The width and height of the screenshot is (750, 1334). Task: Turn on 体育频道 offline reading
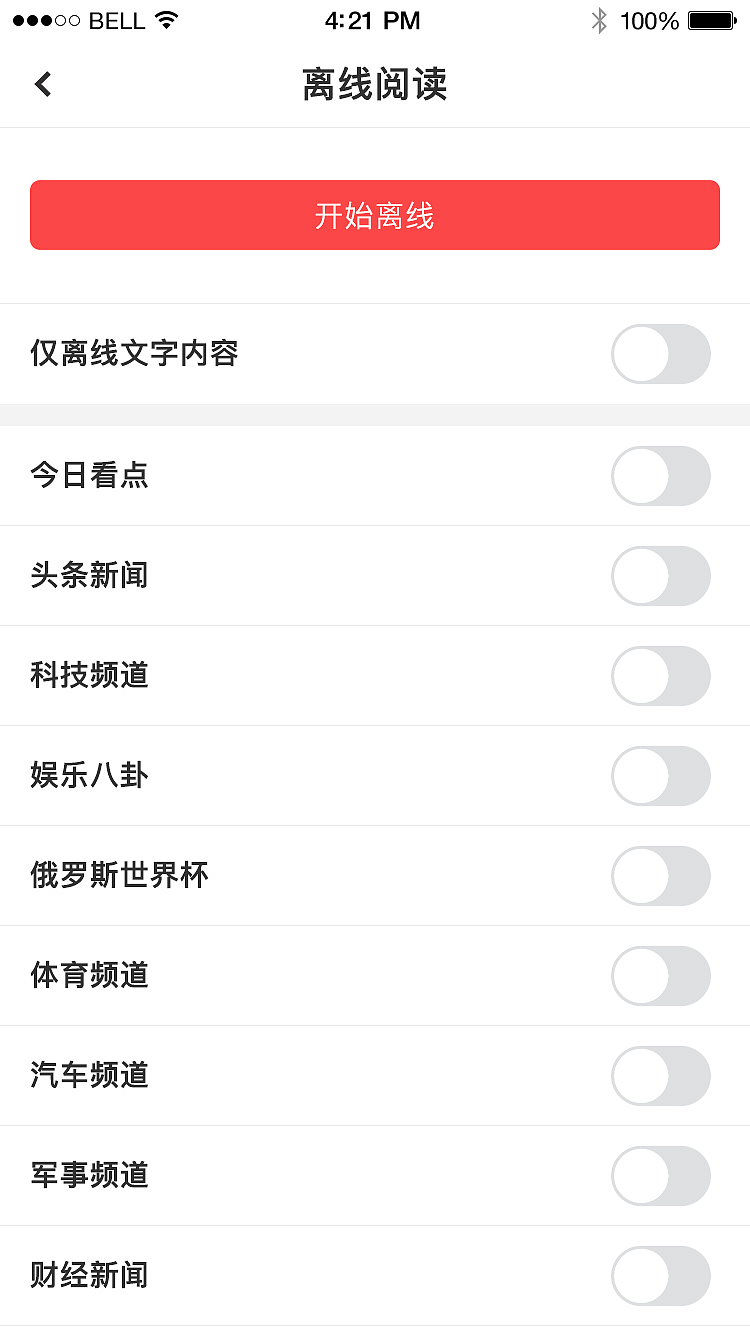point(661,976)
